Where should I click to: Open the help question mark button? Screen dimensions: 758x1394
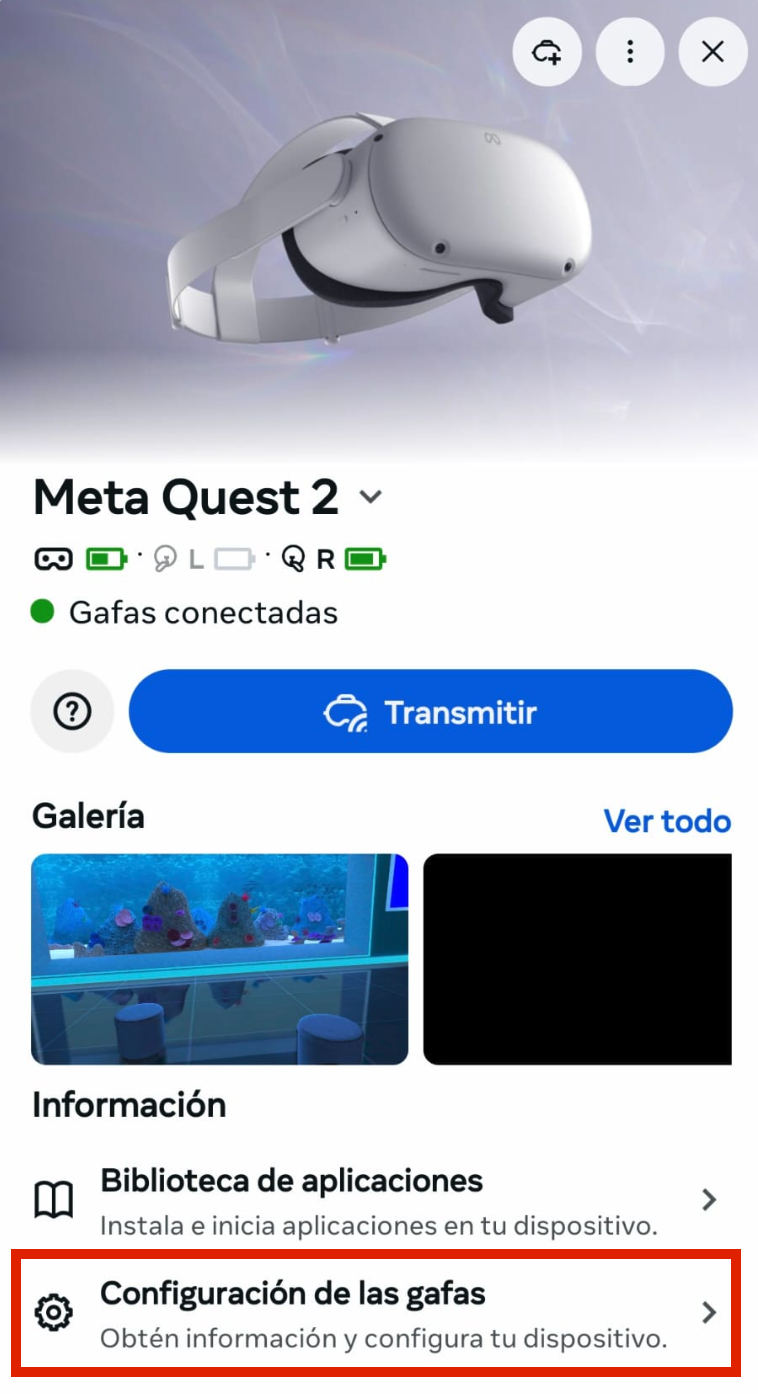click(x=72, y=712)
